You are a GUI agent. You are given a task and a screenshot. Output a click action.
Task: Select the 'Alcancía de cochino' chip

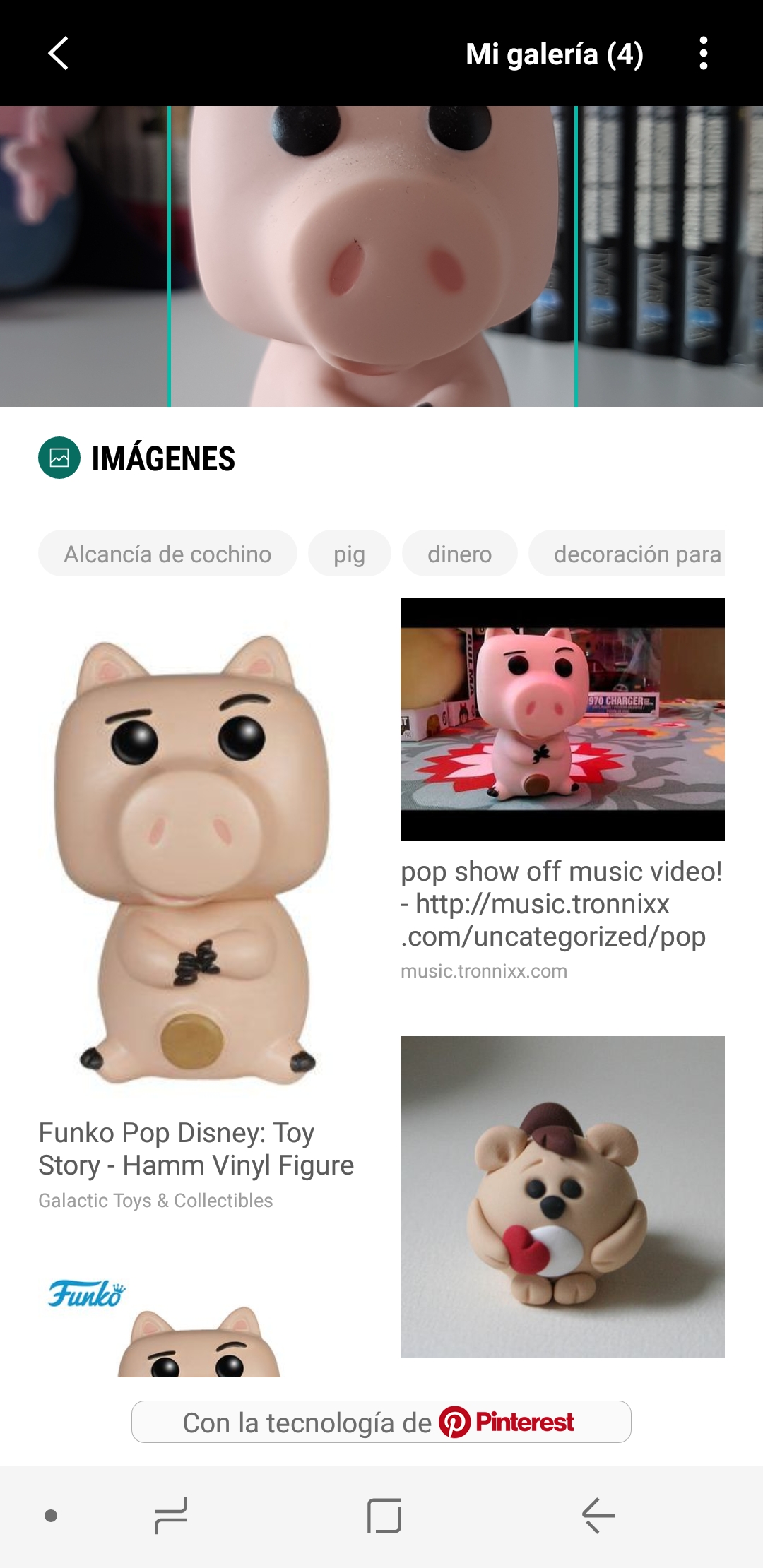(x=167, y=554)
